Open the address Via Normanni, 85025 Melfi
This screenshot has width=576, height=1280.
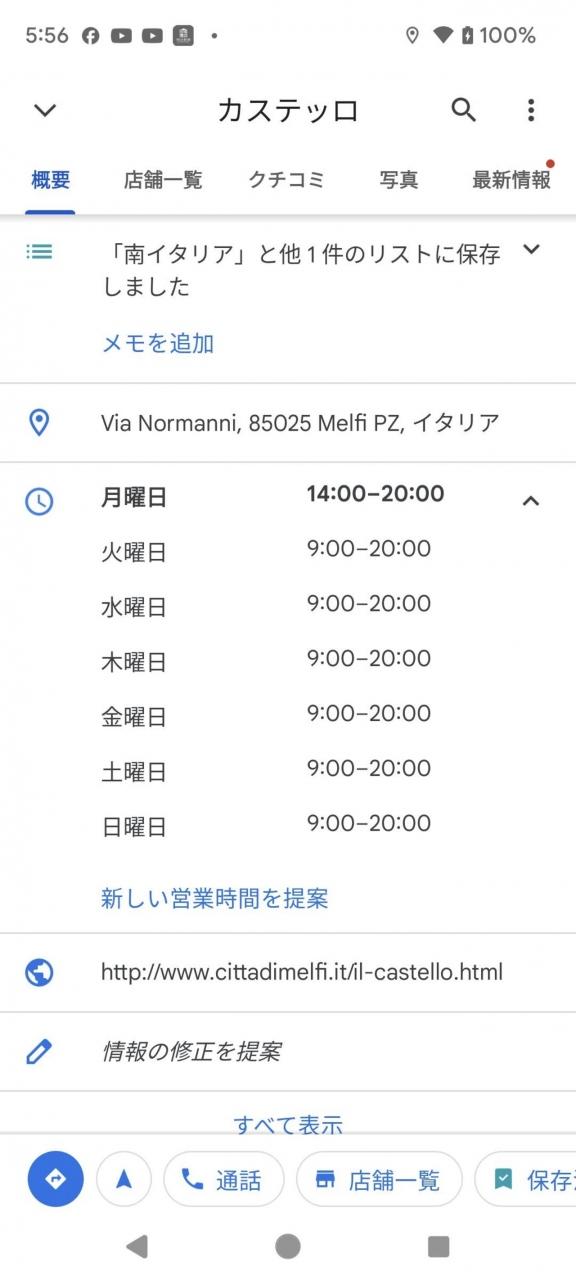point(288,423)
